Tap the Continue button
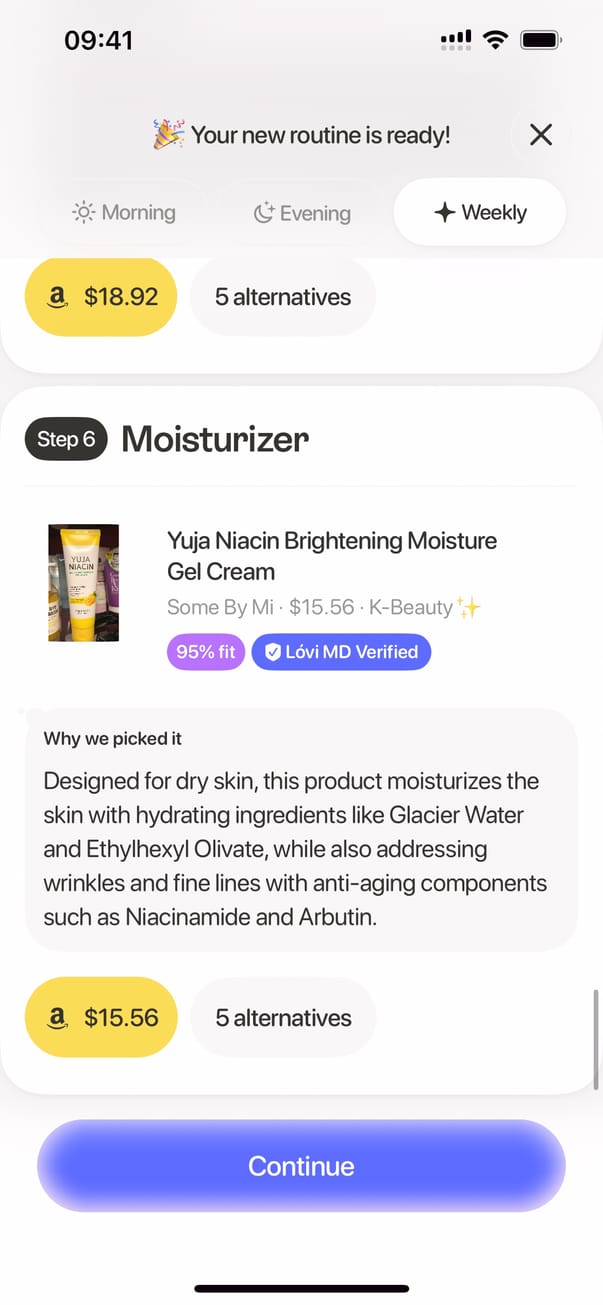603x1305 pixels. pyautogui.click(x=301, y=1166)
